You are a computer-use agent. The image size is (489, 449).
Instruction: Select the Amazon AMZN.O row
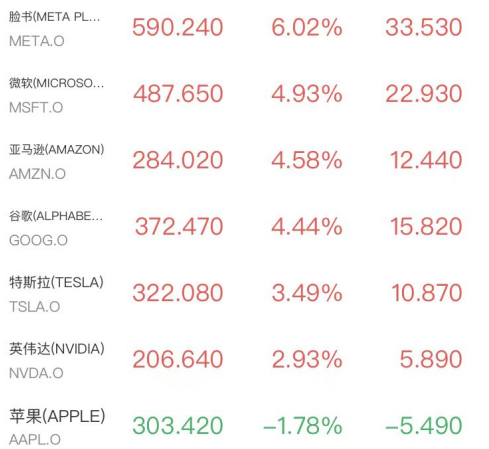click(x=244, y=161)
